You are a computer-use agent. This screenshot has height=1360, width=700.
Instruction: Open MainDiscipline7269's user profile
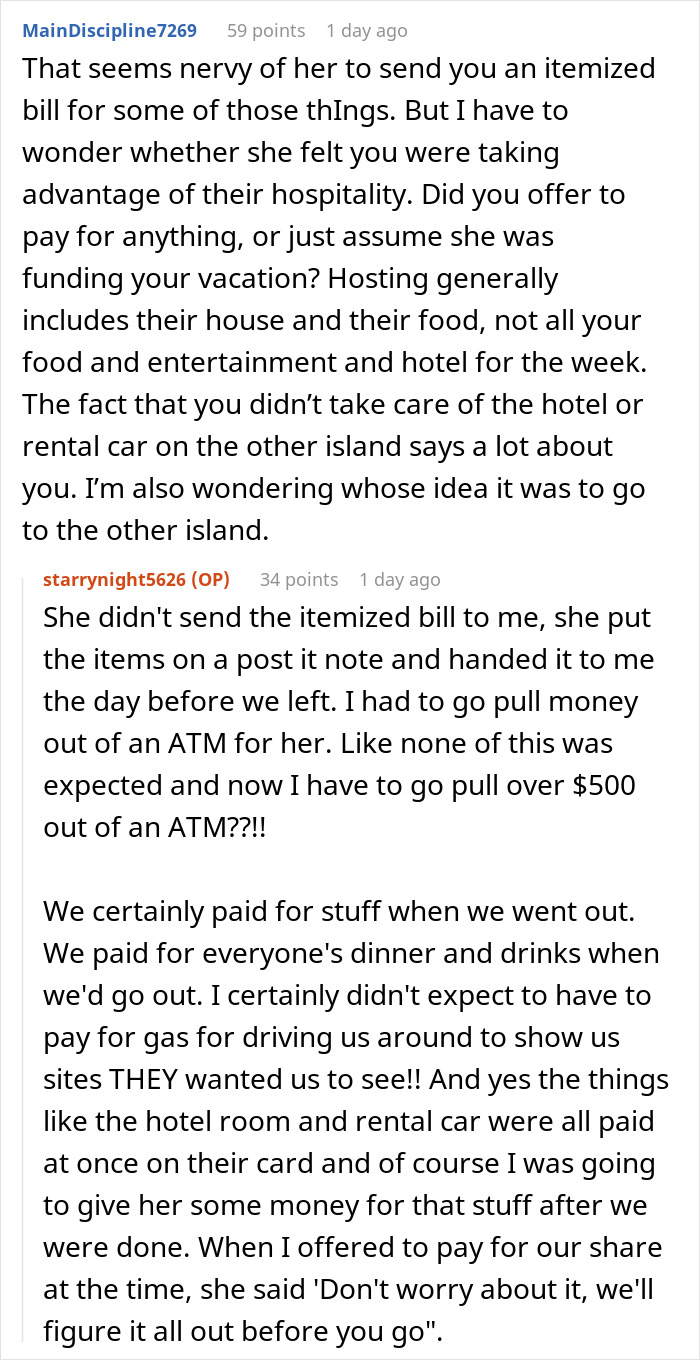(x=110, y=30)
